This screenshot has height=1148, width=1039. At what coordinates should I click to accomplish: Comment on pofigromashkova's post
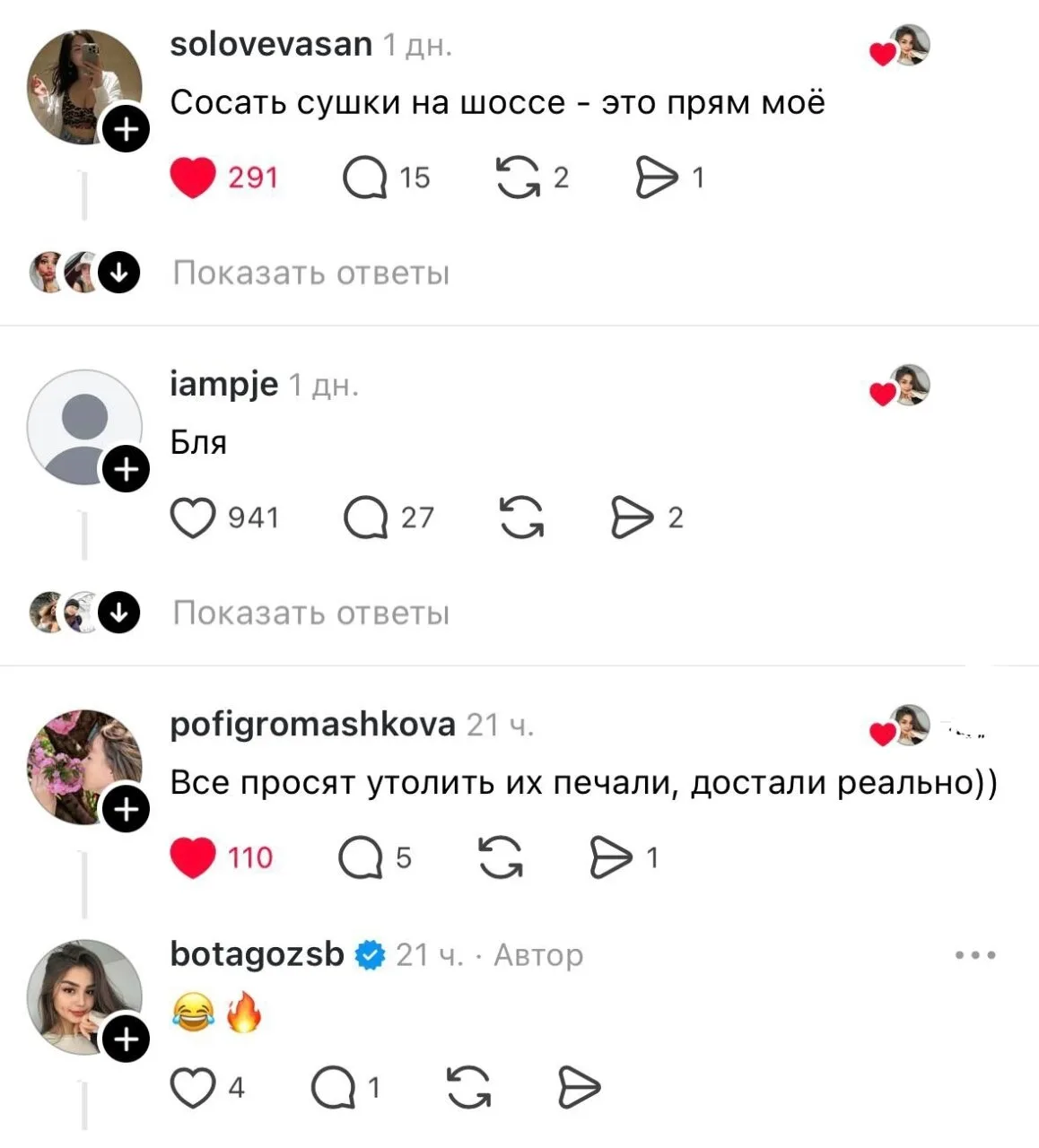tap(361, 857)
